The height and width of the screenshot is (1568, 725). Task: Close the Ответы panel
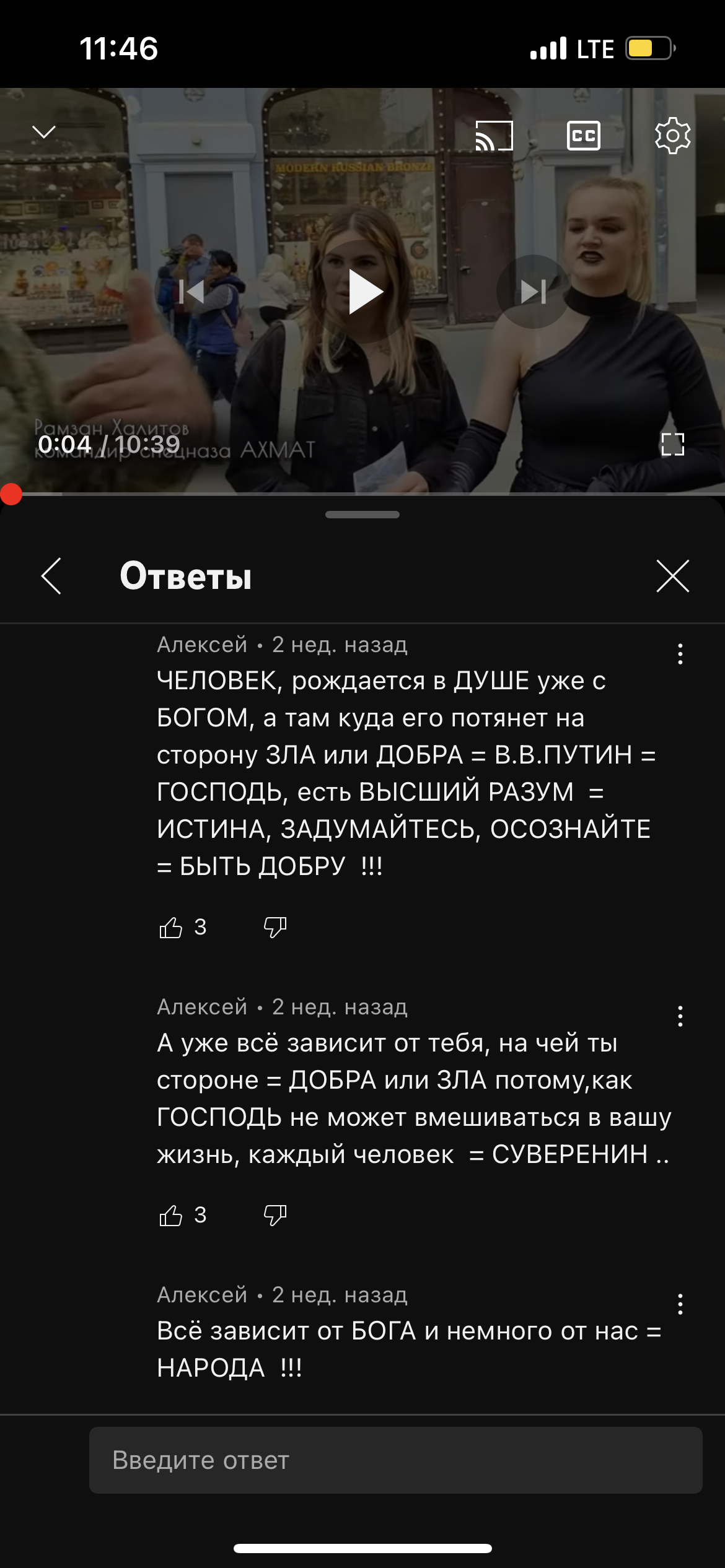[x=673, y=576]
